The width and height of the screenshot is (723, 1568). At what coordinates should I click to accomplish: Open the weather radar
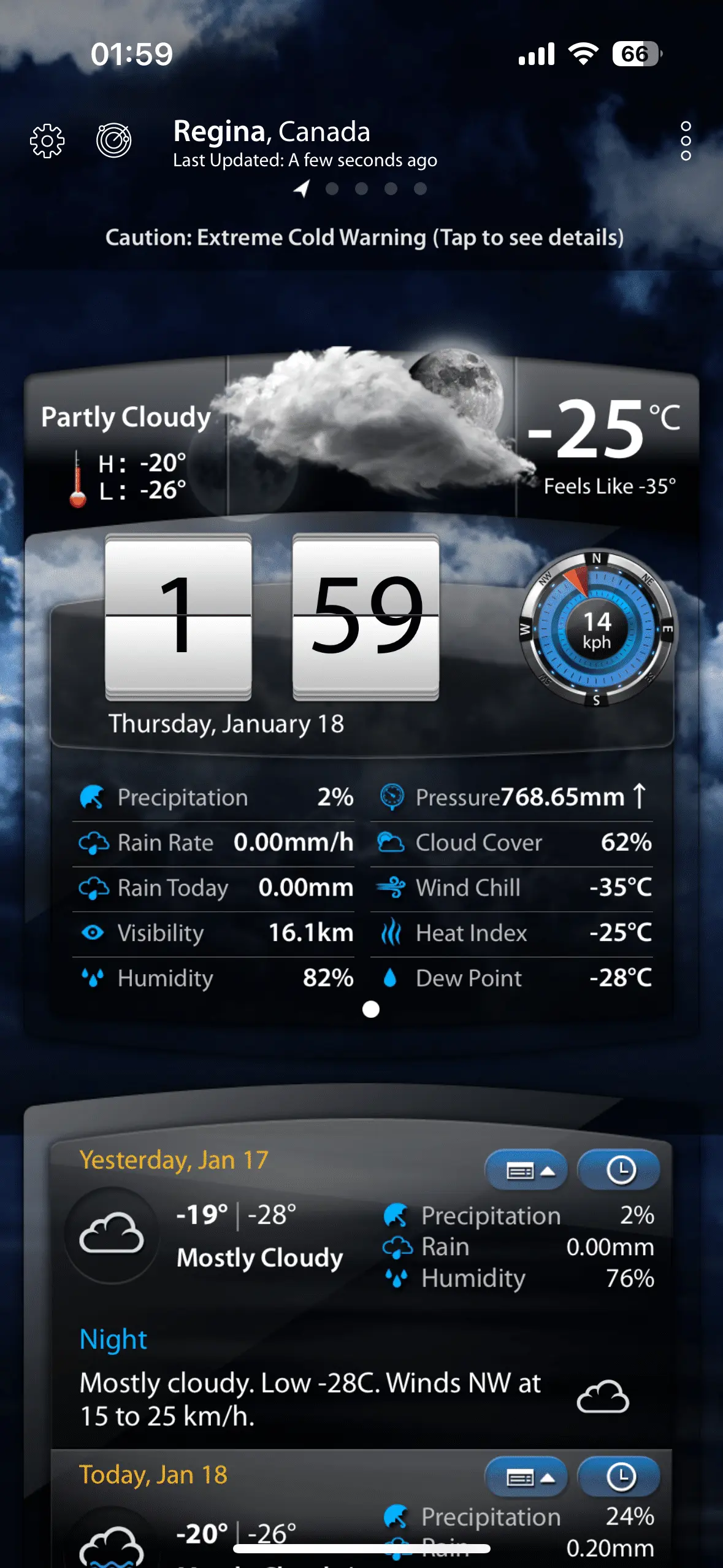[114, 140]
